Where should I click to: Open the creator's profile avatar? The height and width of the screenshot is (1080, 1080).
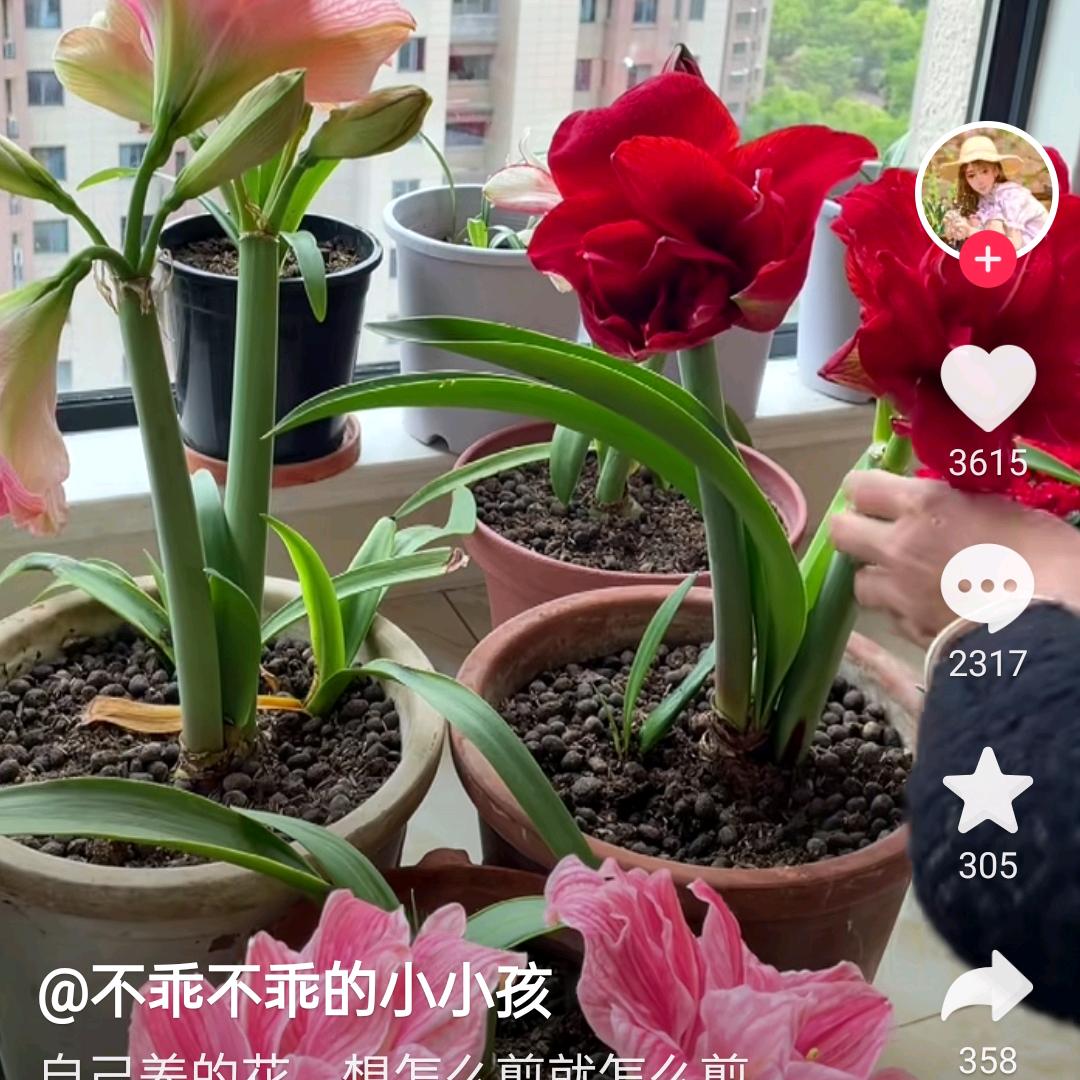point(986,190)
